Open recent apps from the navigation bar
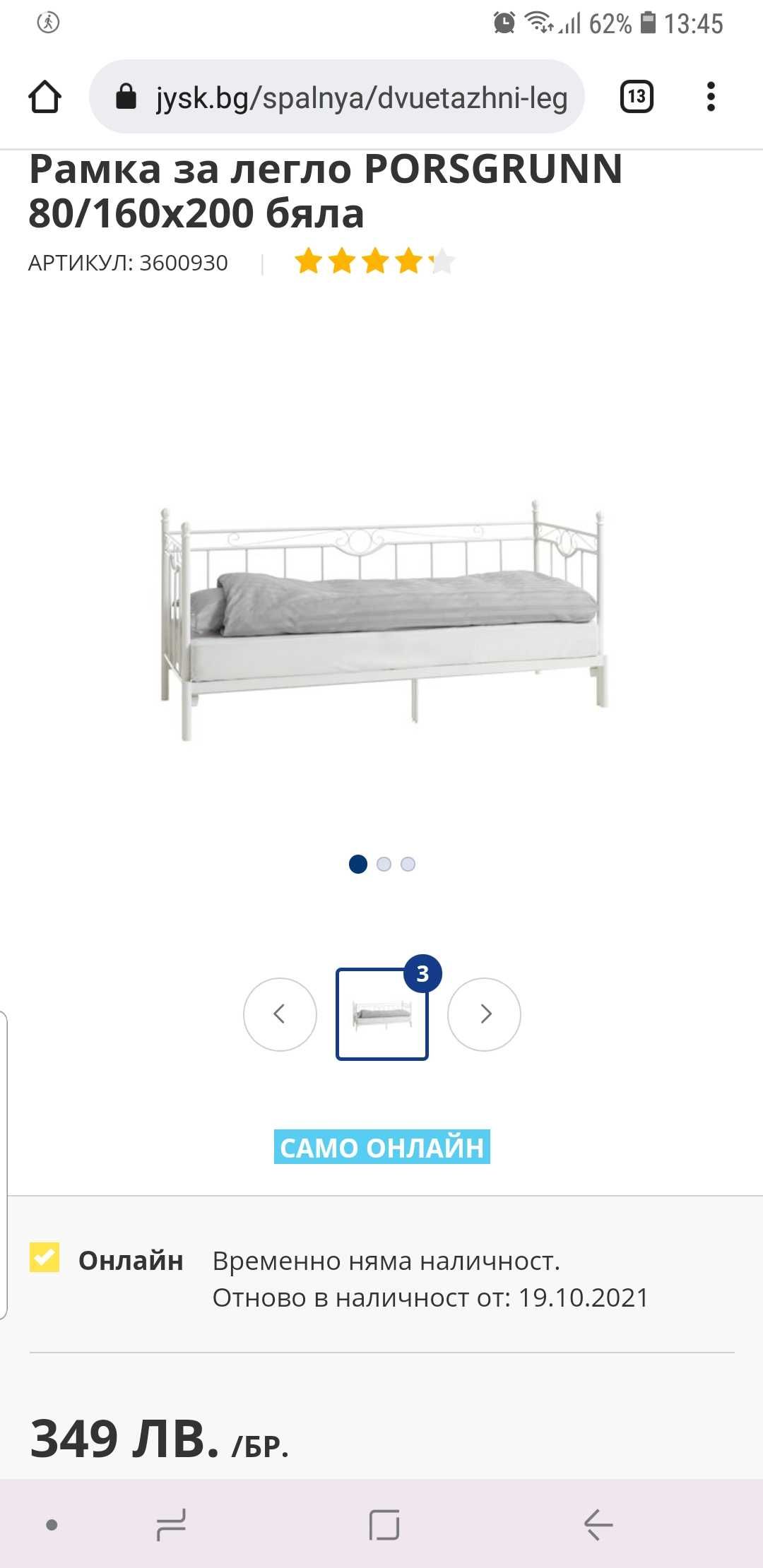Viewport: 763px width, 1568px height. click(172, 1524)
